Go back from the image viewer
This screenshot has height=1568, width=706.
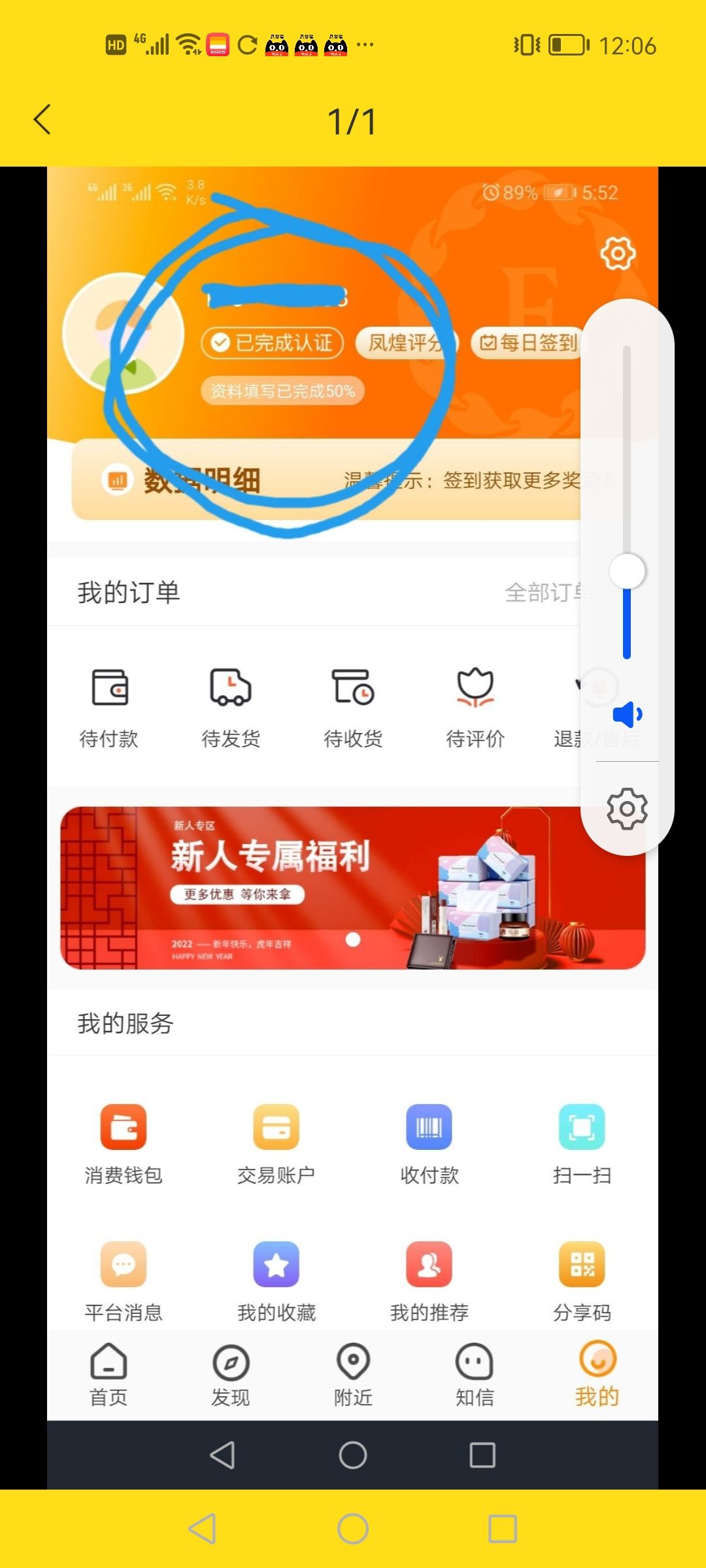click(42, 120)
